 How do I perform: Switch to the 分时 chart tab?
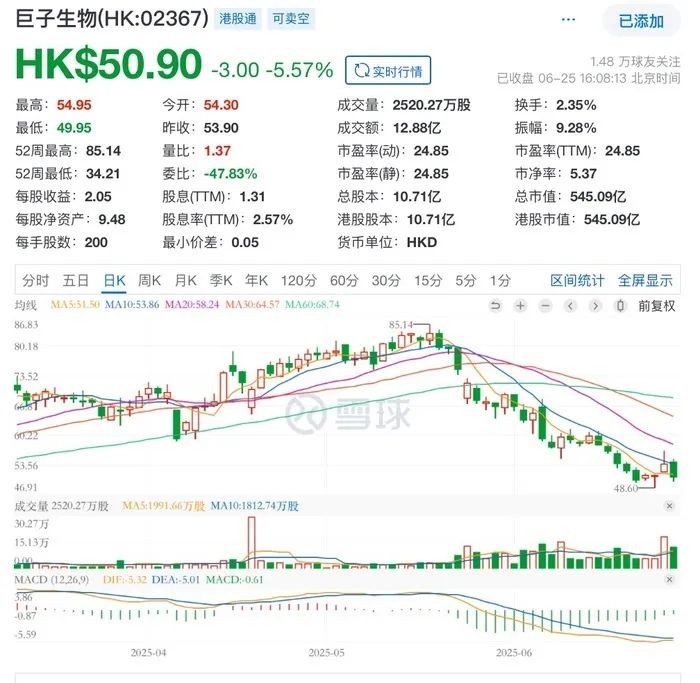36,280
